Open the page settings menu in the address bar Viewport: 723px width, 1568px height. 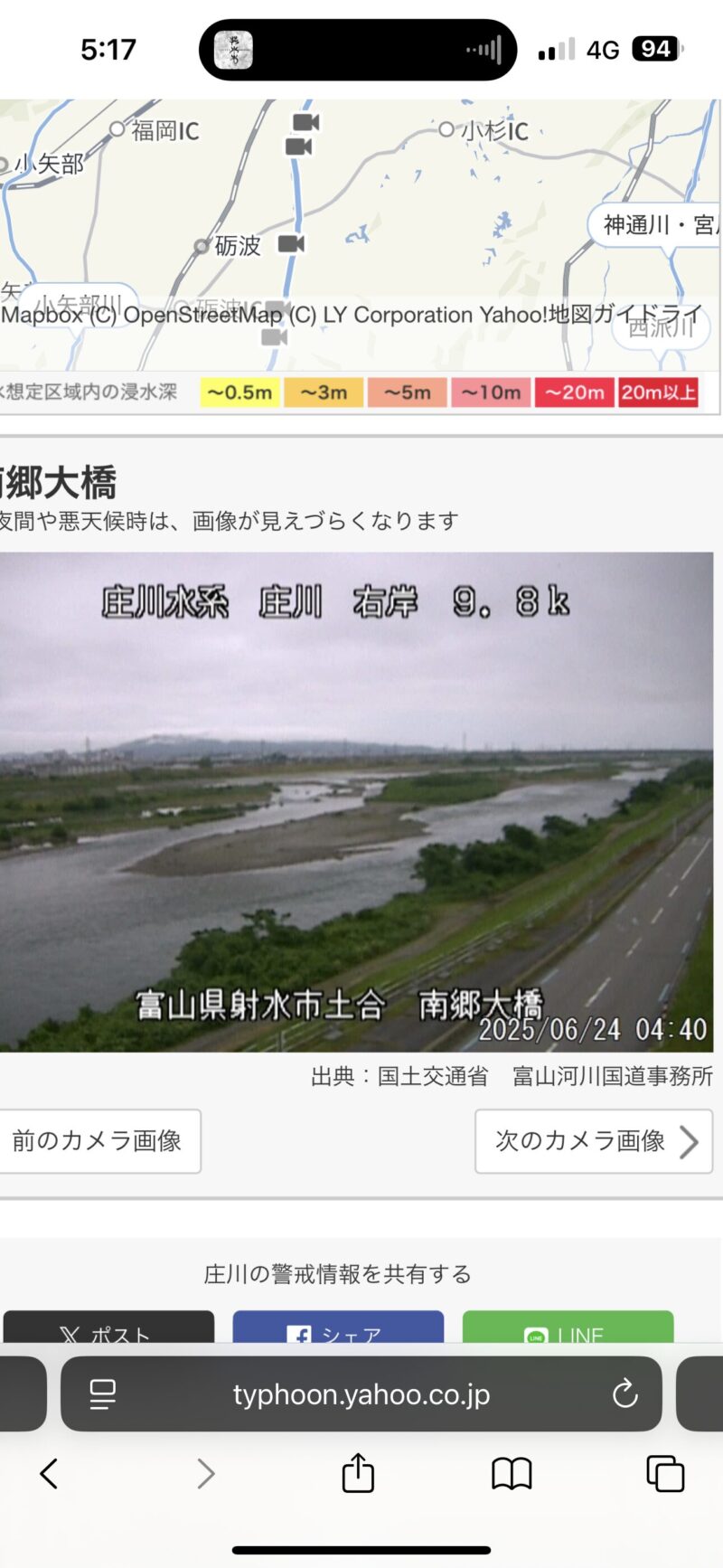tap(103, 1393)
